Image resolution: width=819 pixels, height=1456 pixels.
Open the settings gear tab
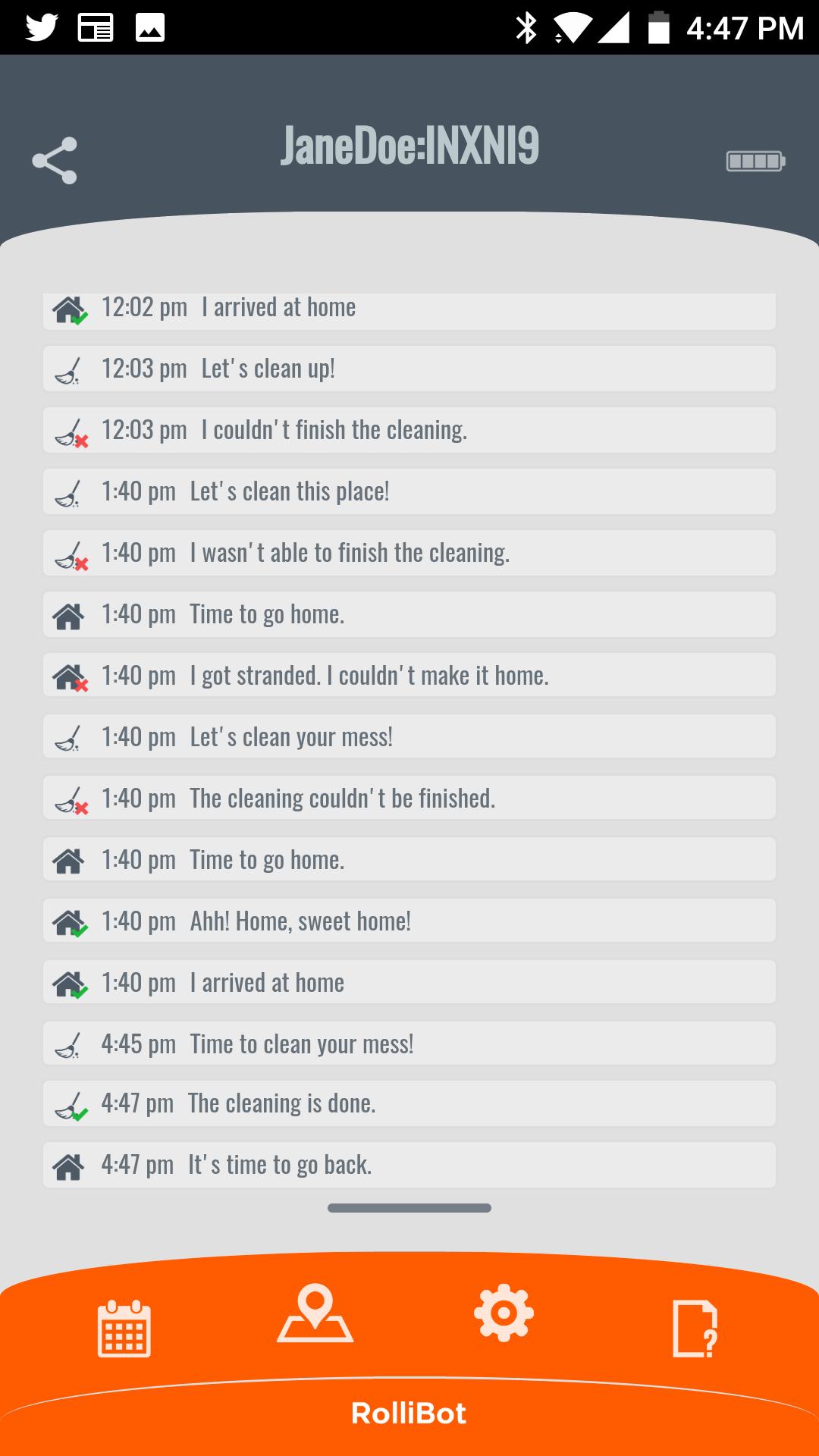(504, 1313)
